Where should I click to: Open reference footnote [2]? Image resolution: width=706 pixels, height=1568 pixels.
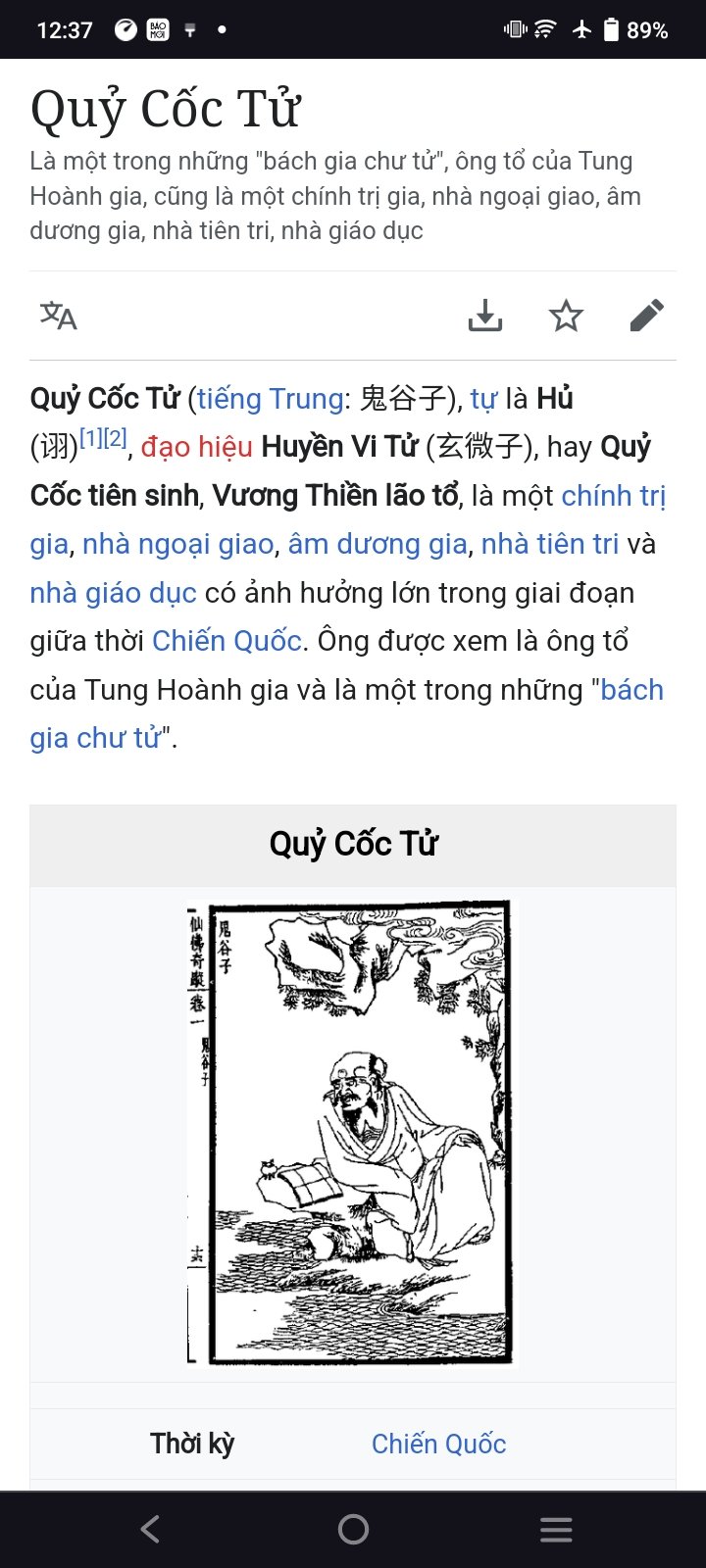(x=115, y=438)
